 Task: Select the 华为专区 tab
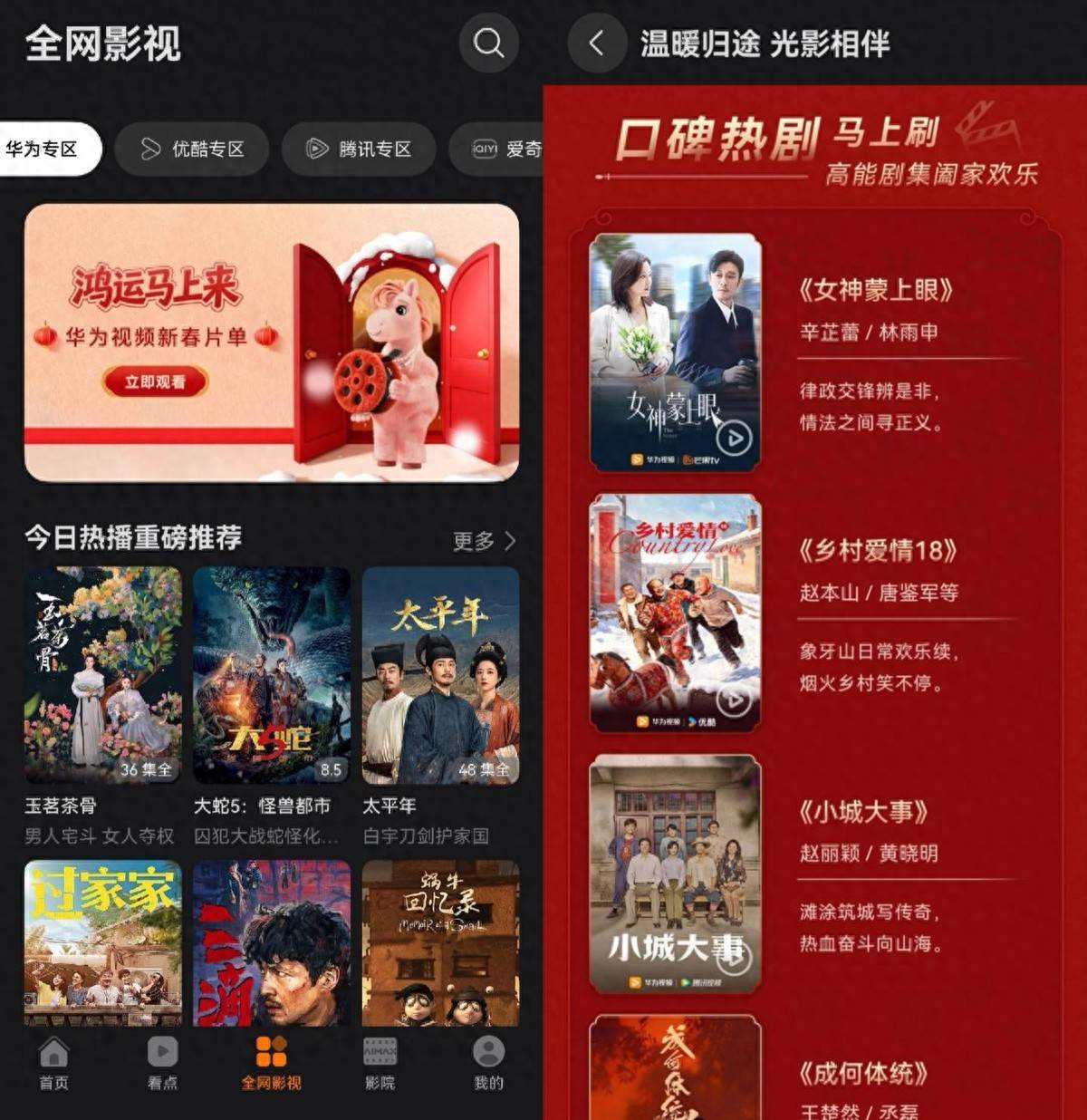(47, 149)
